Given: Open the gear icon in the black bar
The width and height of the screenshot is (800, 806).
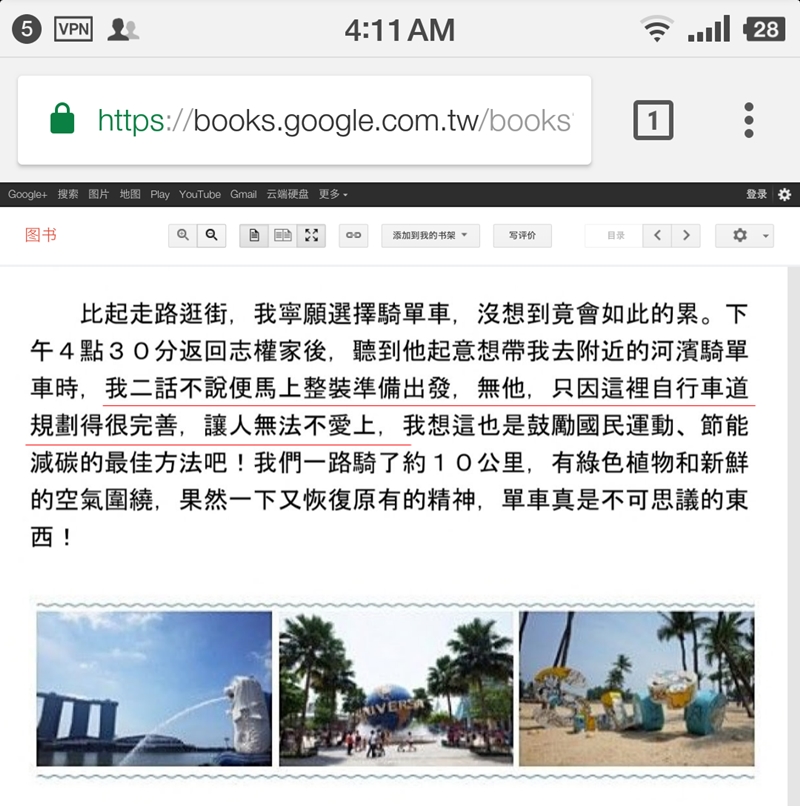Looking at the screenshot, I should tap(784, 194).
